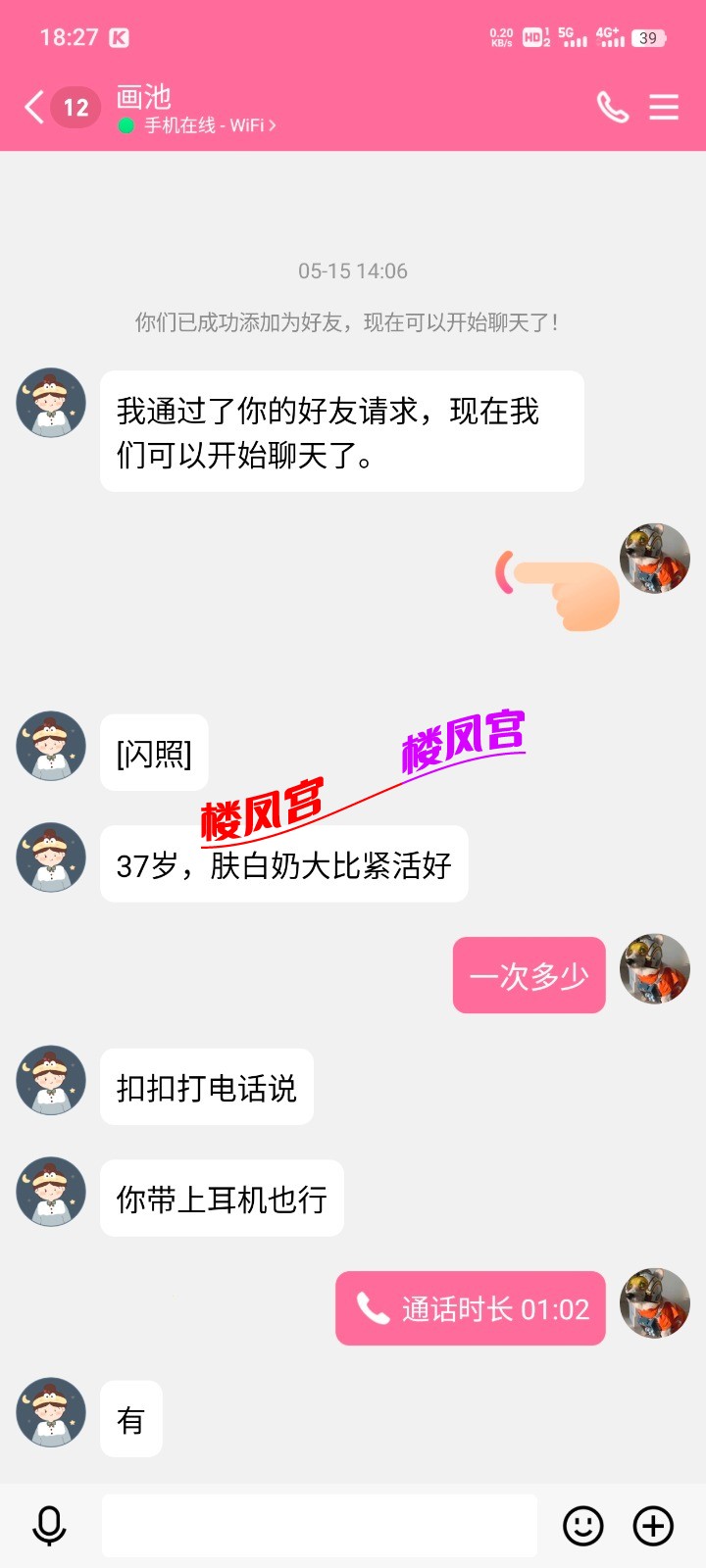The height and width of the screenshot is (1568, 706).
Task: Tap the phone icon inside the call record bubble
Action: click(x=371, y=1307)
